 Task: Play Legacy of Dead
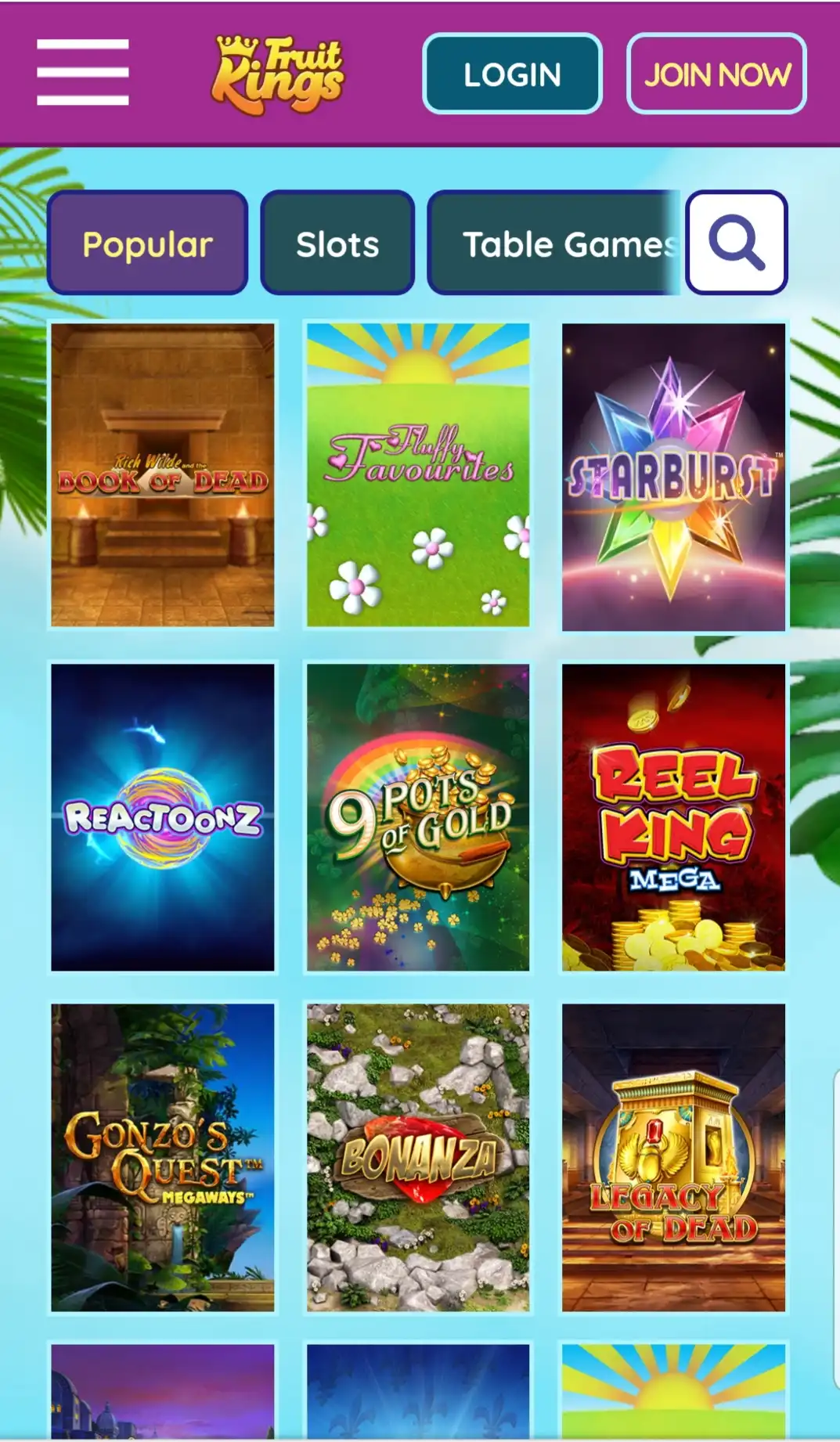[673, 1157]
